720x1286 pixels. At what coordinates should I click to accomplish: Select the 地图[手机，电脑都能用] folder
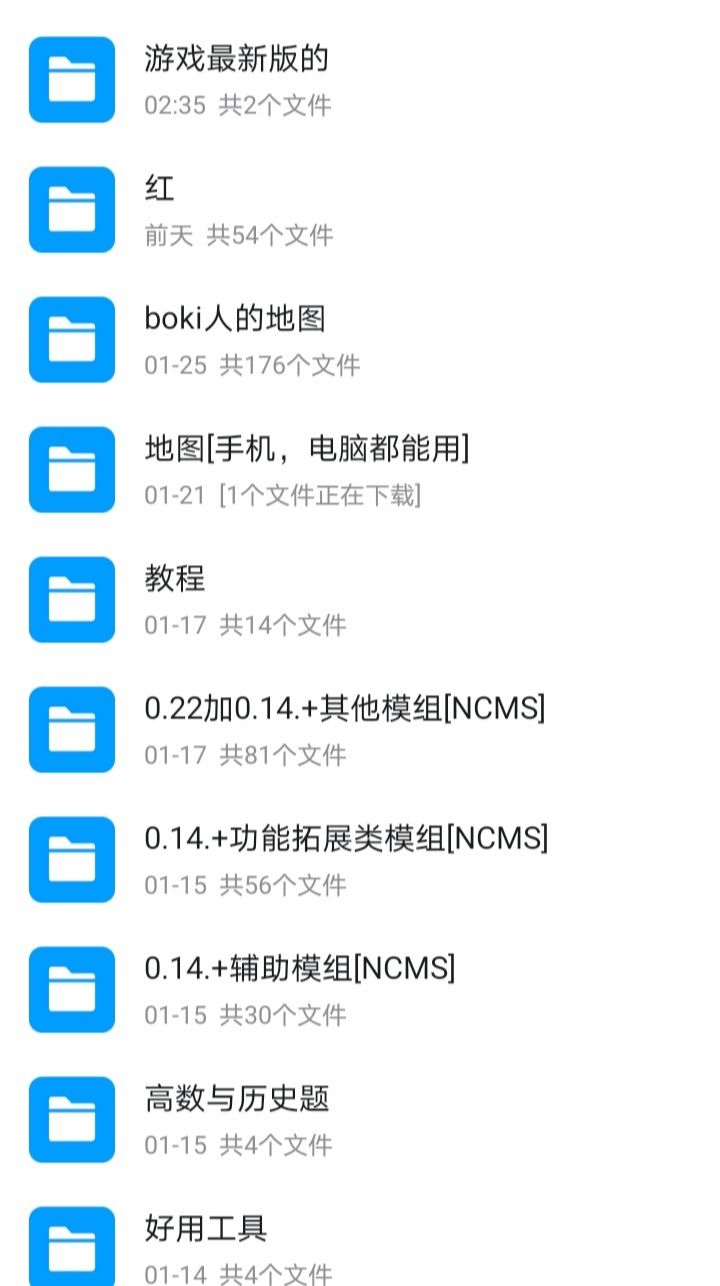tap(306, 450)
